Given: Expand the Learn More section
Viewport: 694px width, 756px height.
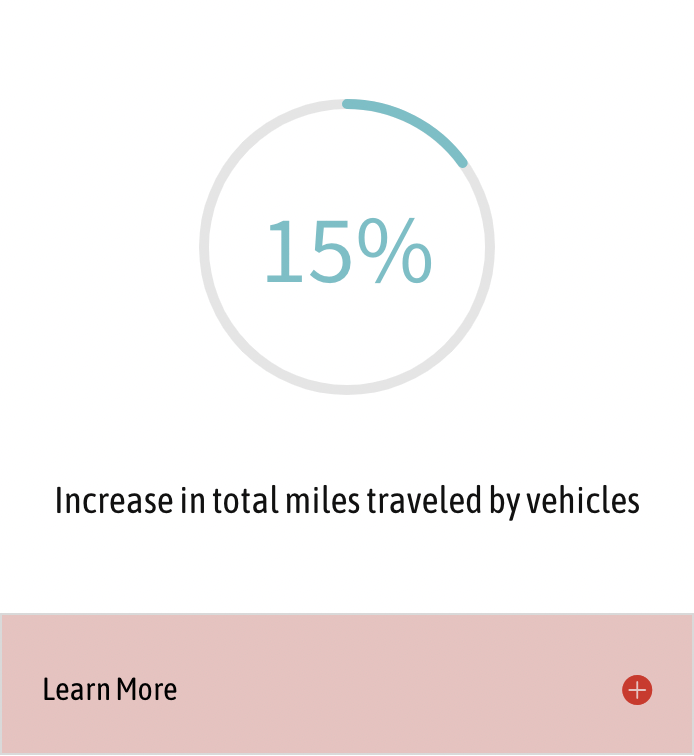Looking at the screenshot, I should pyautogui.click(x=636, y=690).
